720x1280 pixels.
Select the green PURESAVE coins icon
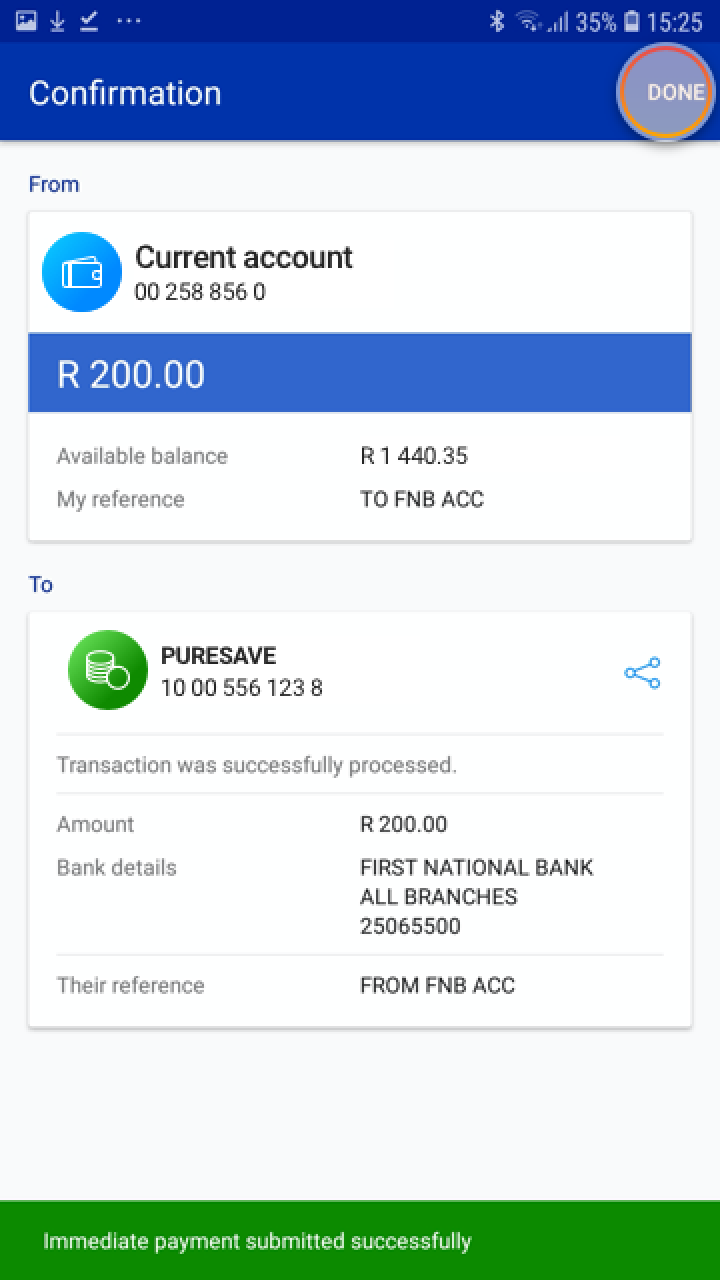coord(107,670)
